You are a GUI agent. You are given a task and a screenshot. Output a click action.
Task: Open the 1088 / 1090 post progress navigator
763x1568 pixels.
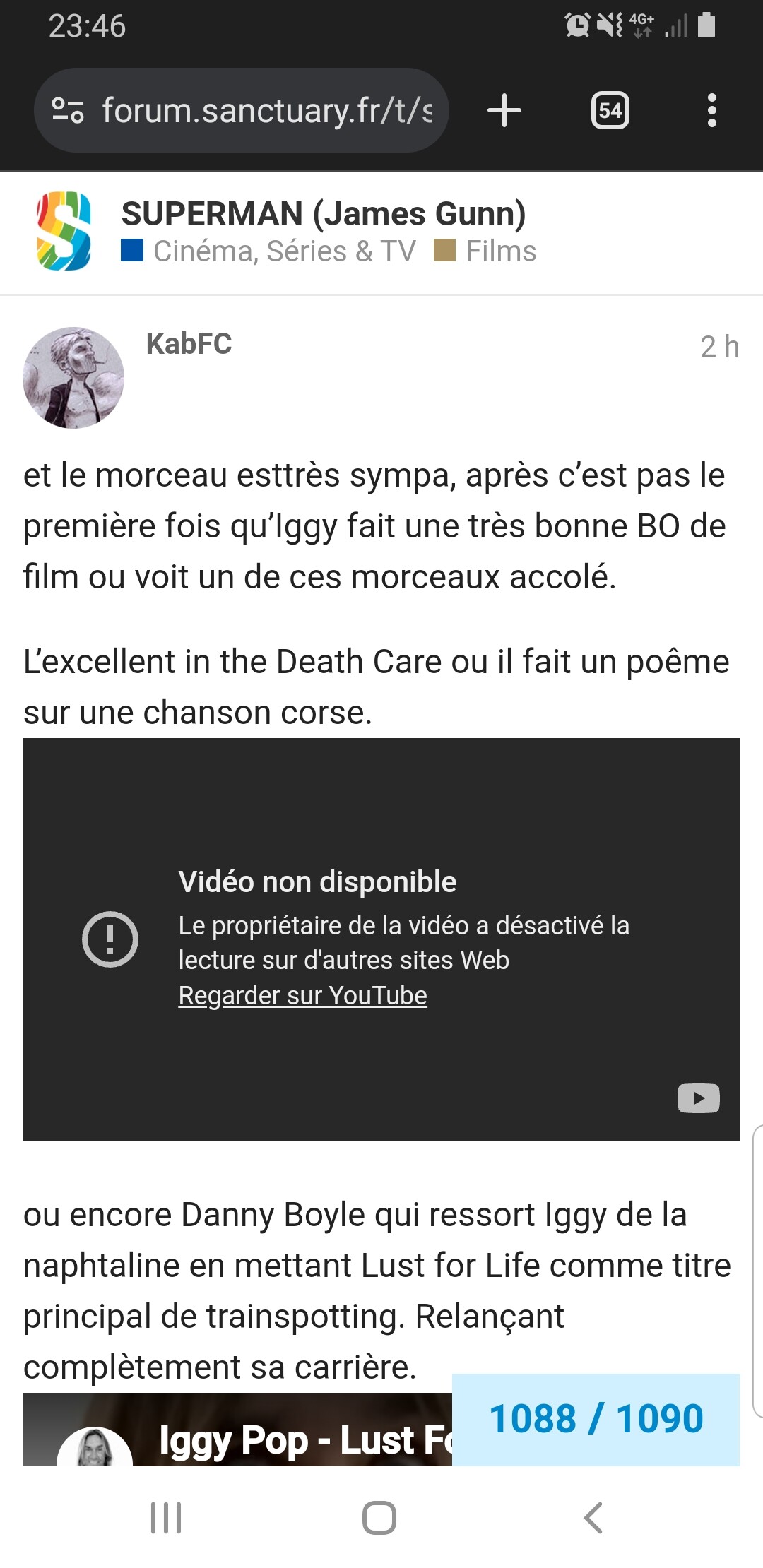click(x=596, y=1419)
